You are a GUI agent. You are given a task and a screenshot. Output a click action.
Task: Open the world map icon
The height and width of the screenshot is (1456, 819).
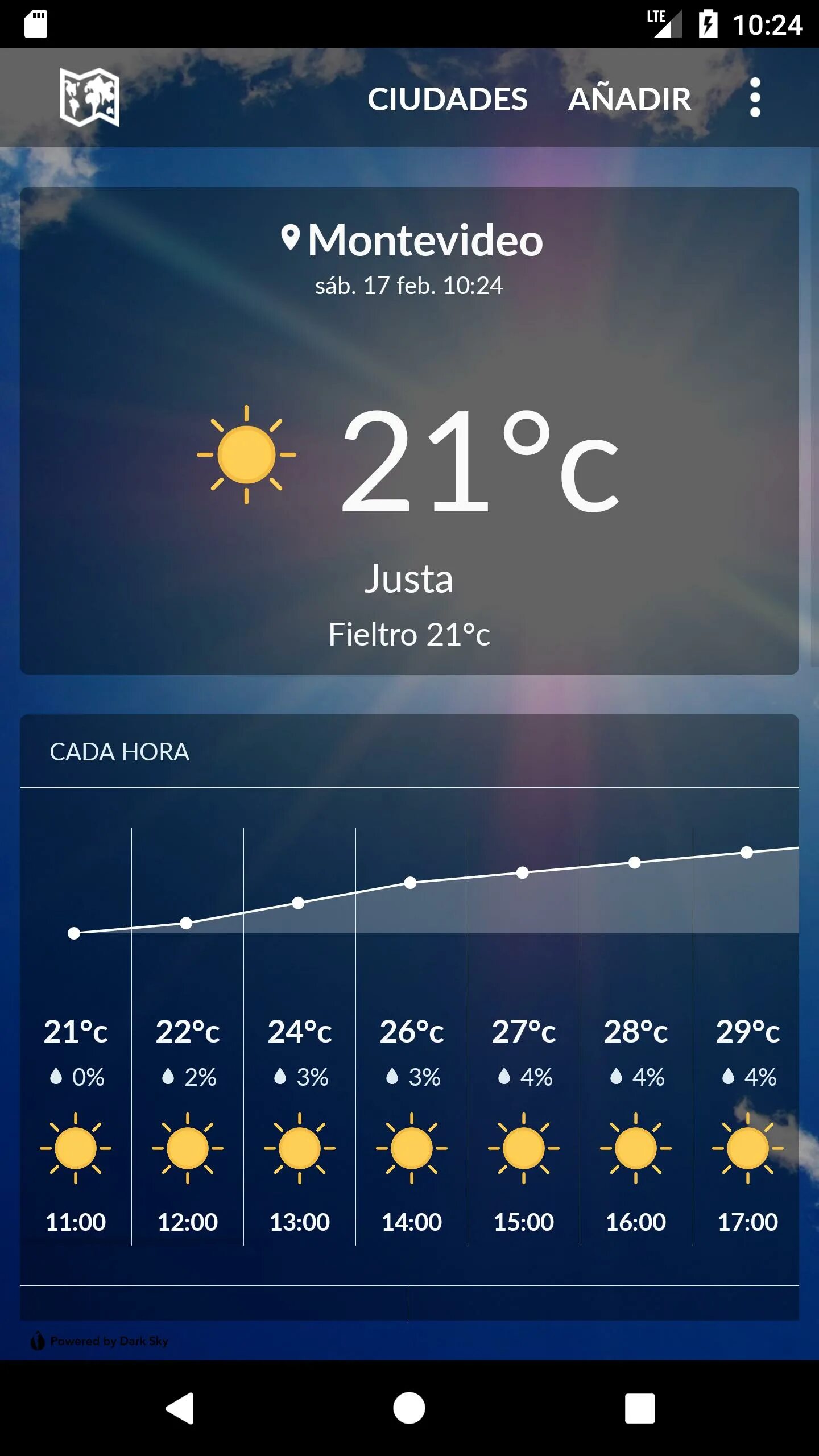tap(89, 97)
